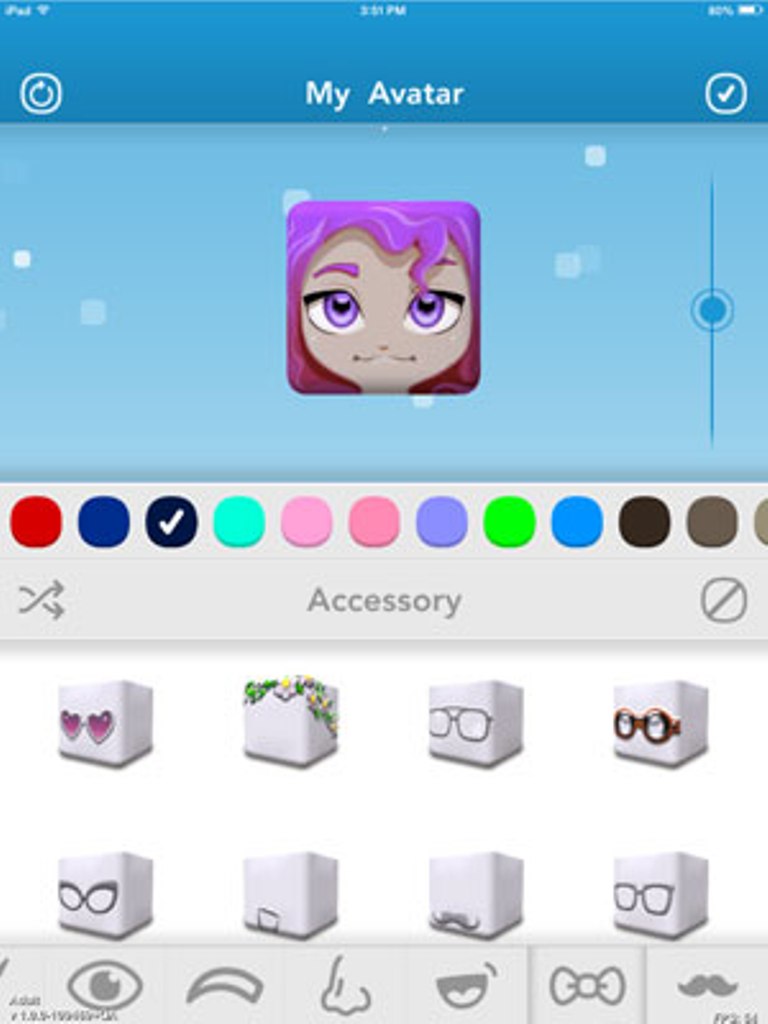This screenshot has height=1024, width=768.
Task: Pick the brown round glasses accessory
Action: [x=660, y=723]
